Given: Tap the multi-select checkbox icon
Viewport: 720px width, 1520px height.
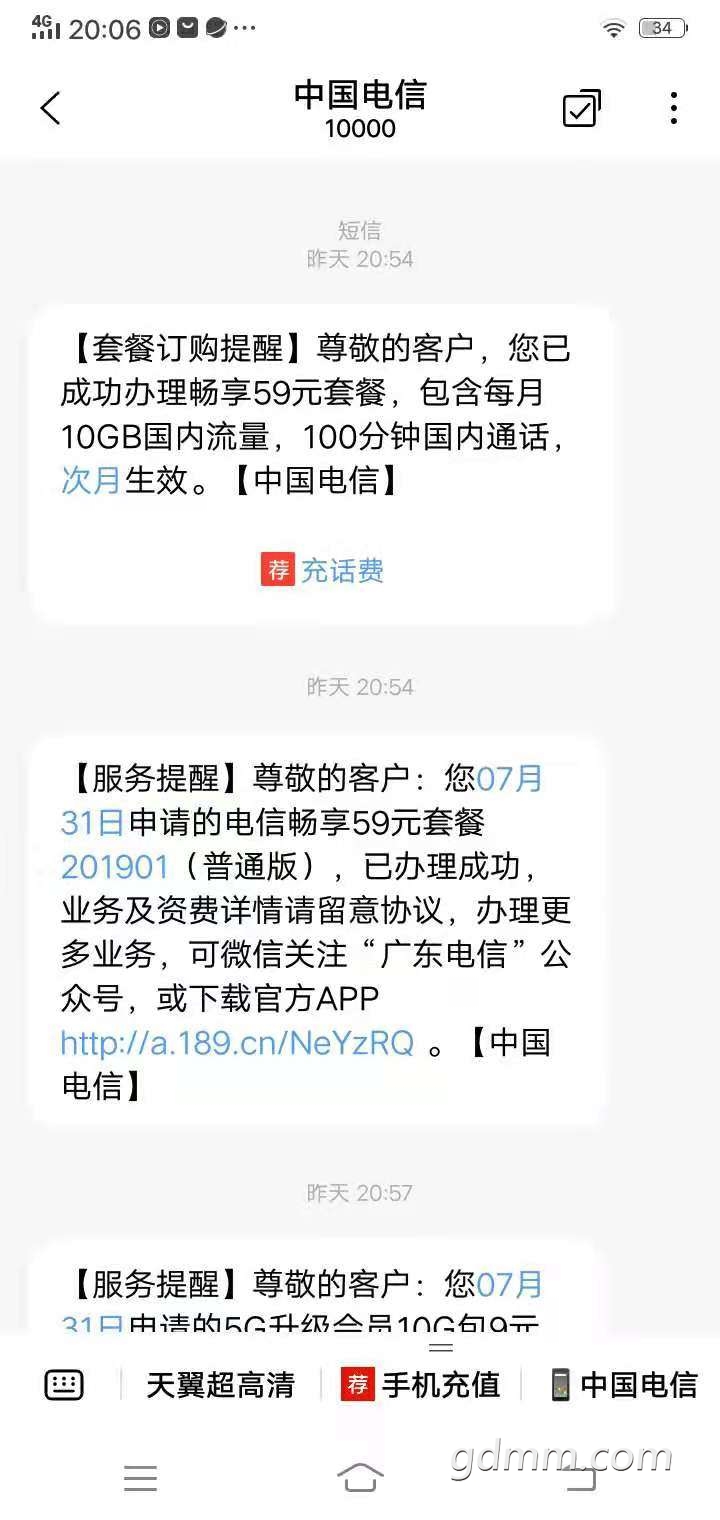Looking at the screenshot, I should (581, 108).
